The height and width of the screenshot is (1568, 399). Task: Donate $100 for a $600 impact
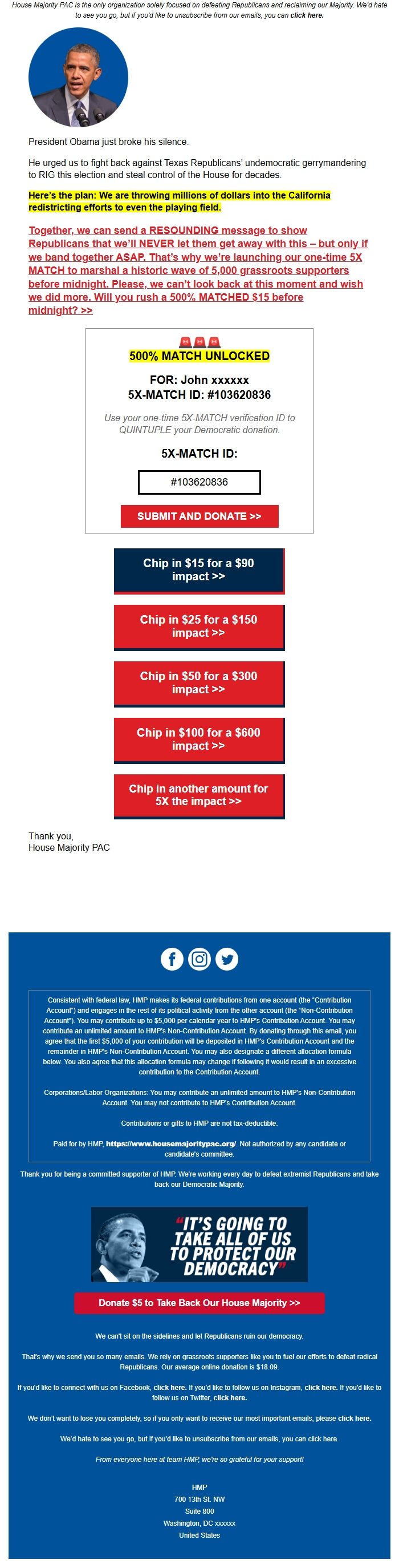(x=199, y=739)
